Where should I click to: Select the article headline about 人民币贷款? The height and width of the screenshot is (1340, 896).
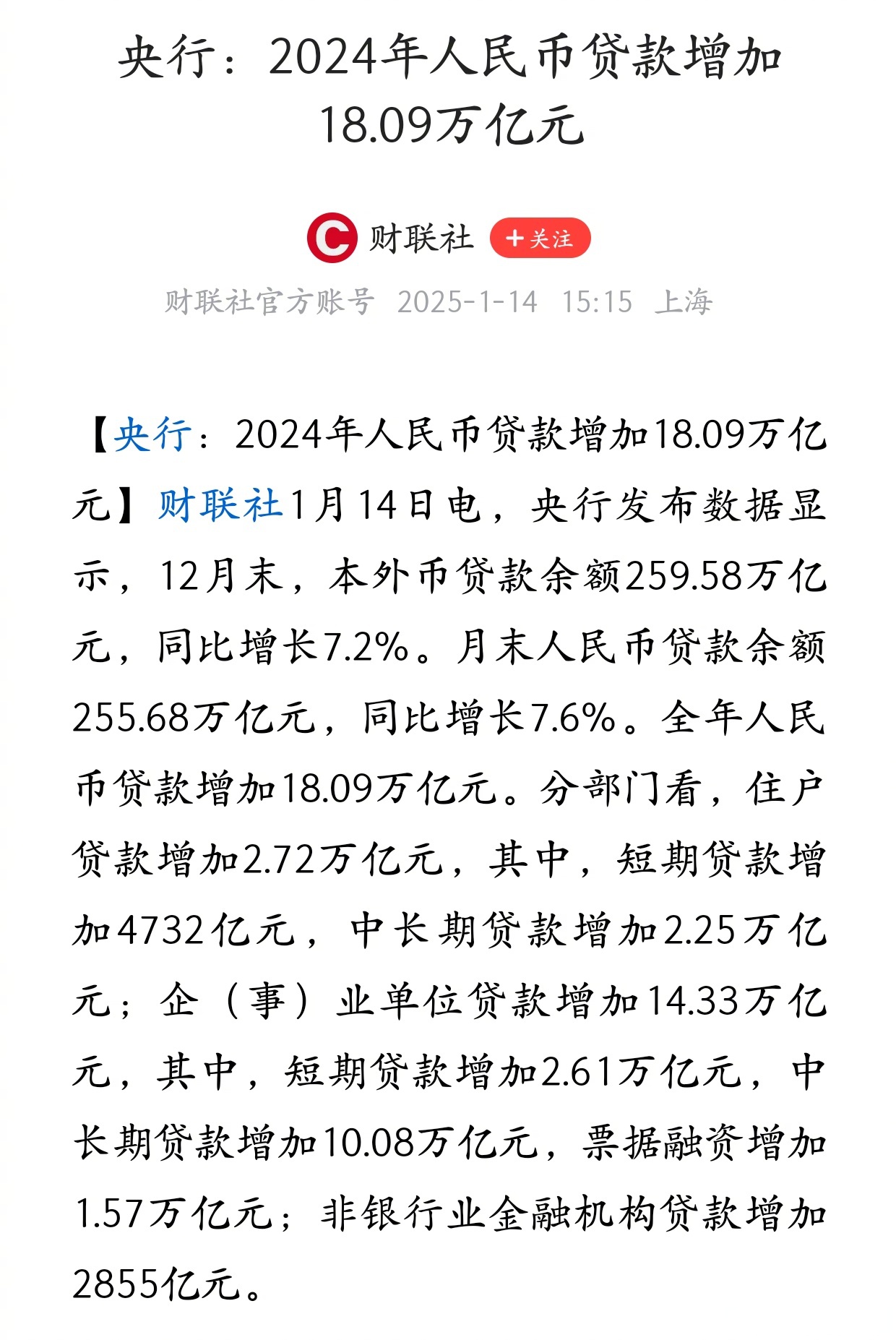pyautogui.click(x=448, y=90)
